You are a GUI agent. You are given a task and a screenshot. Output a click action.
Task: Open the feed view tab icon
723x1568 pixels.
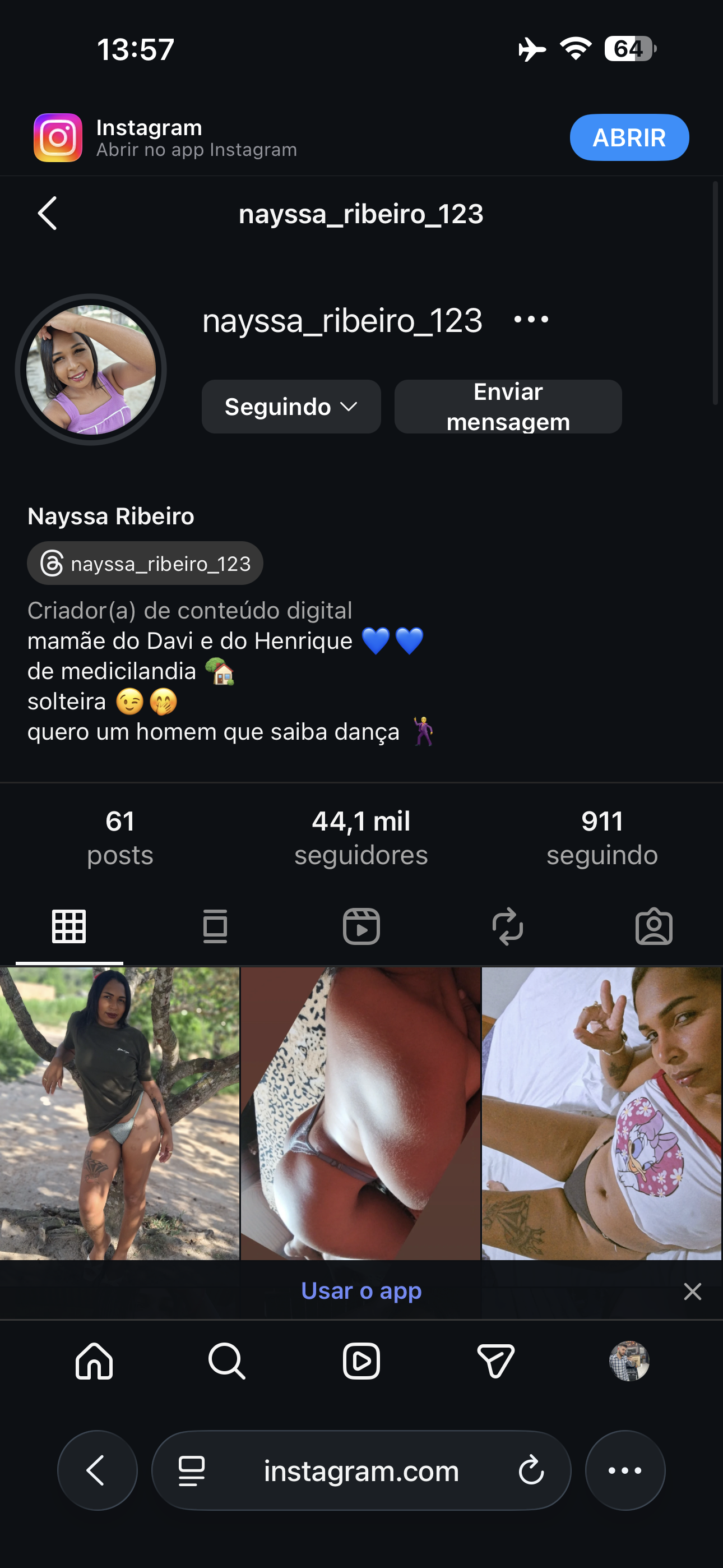point(215,926)
